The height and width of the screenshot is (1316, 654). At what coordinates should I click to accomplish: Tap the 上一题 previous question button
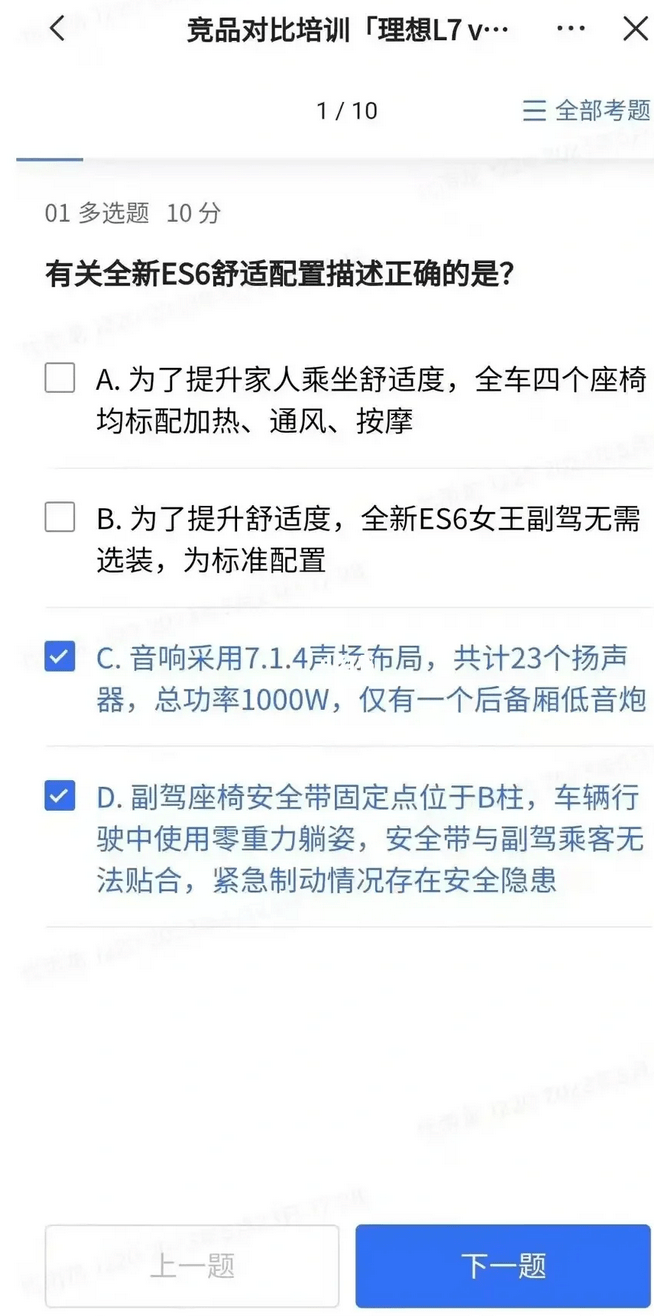[192, 1265]
